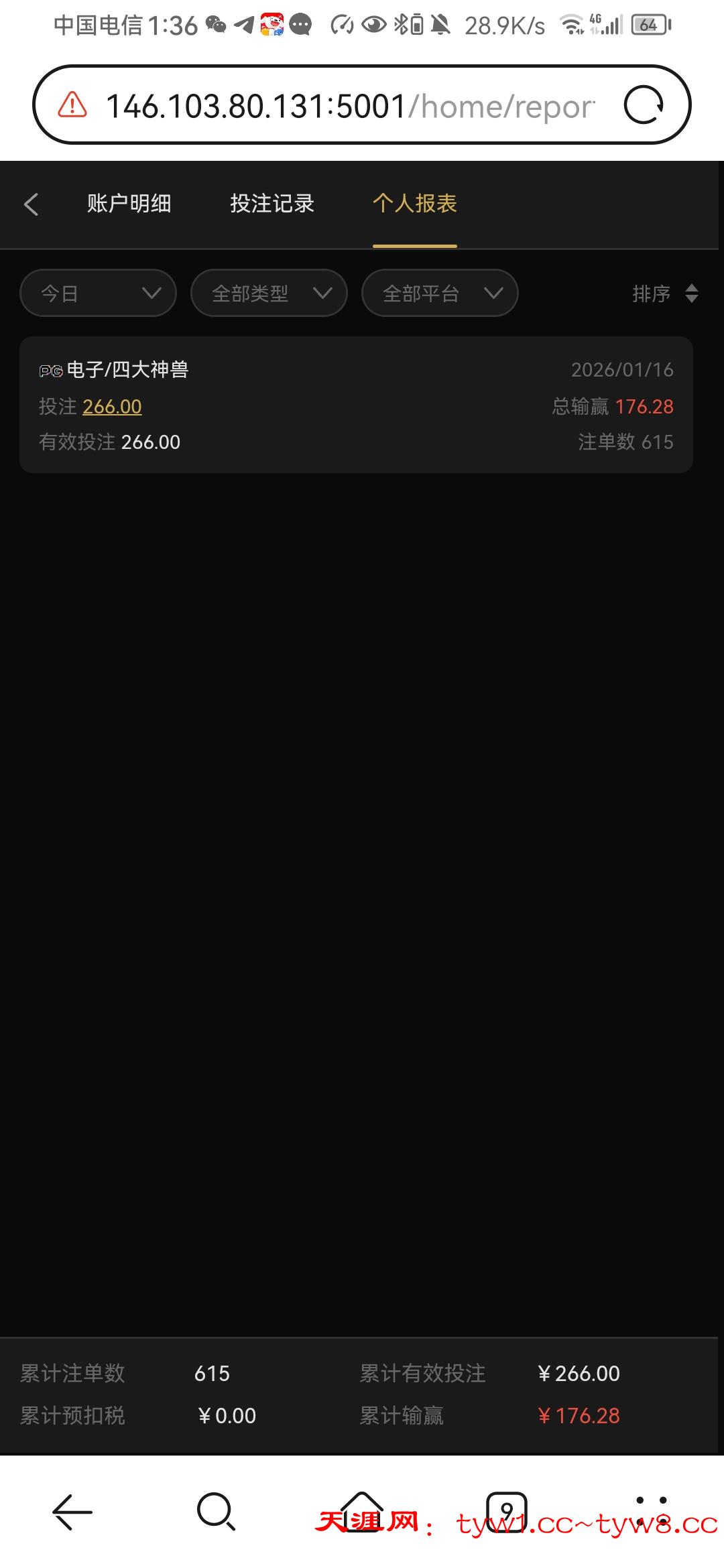Expand the 今日 date dropdown
Viewport: 724px width, 1568px height.
(99, 293)
